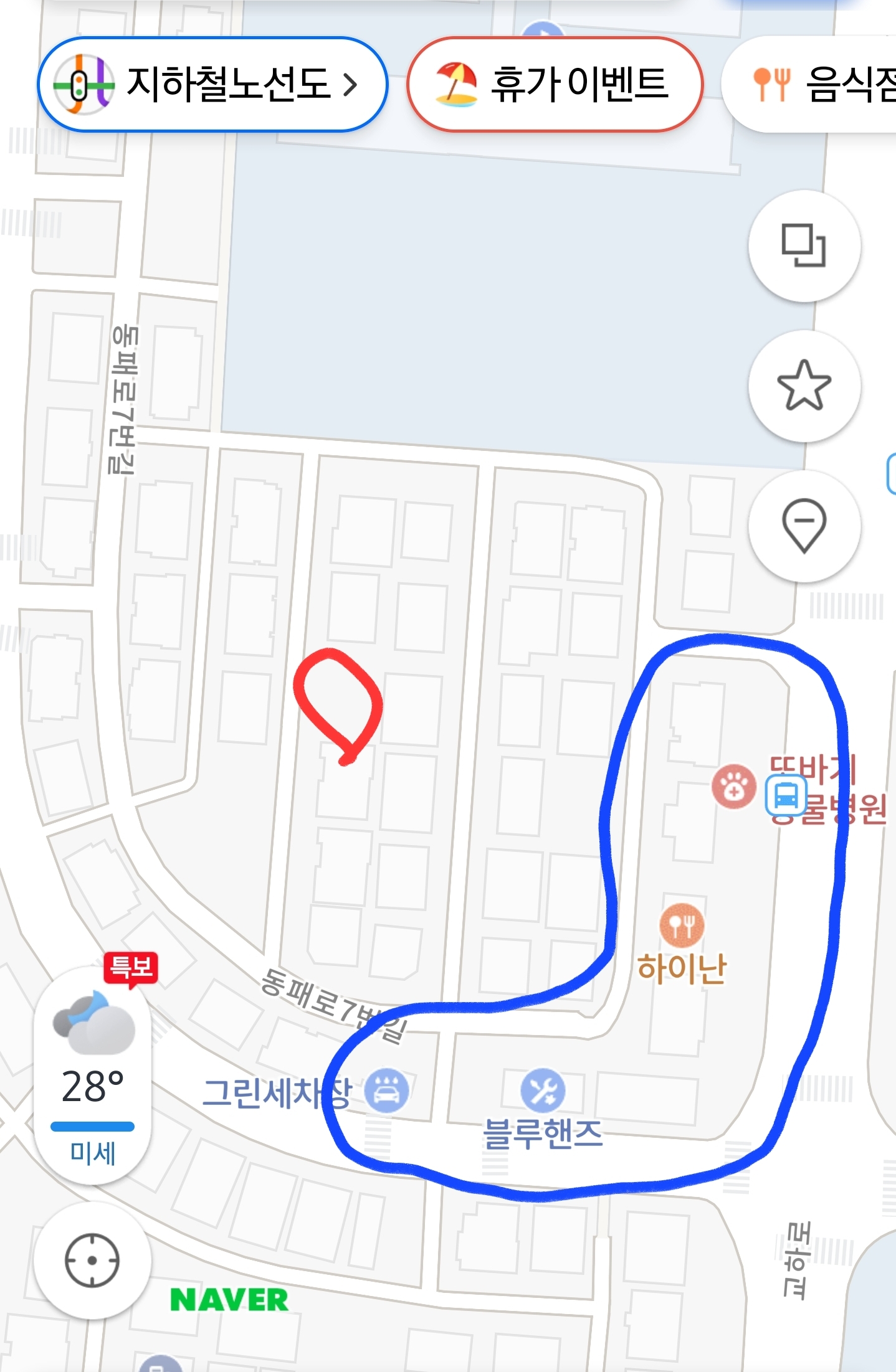
Task: View the 하이난 restaurant marker
Action: point(682,925)
